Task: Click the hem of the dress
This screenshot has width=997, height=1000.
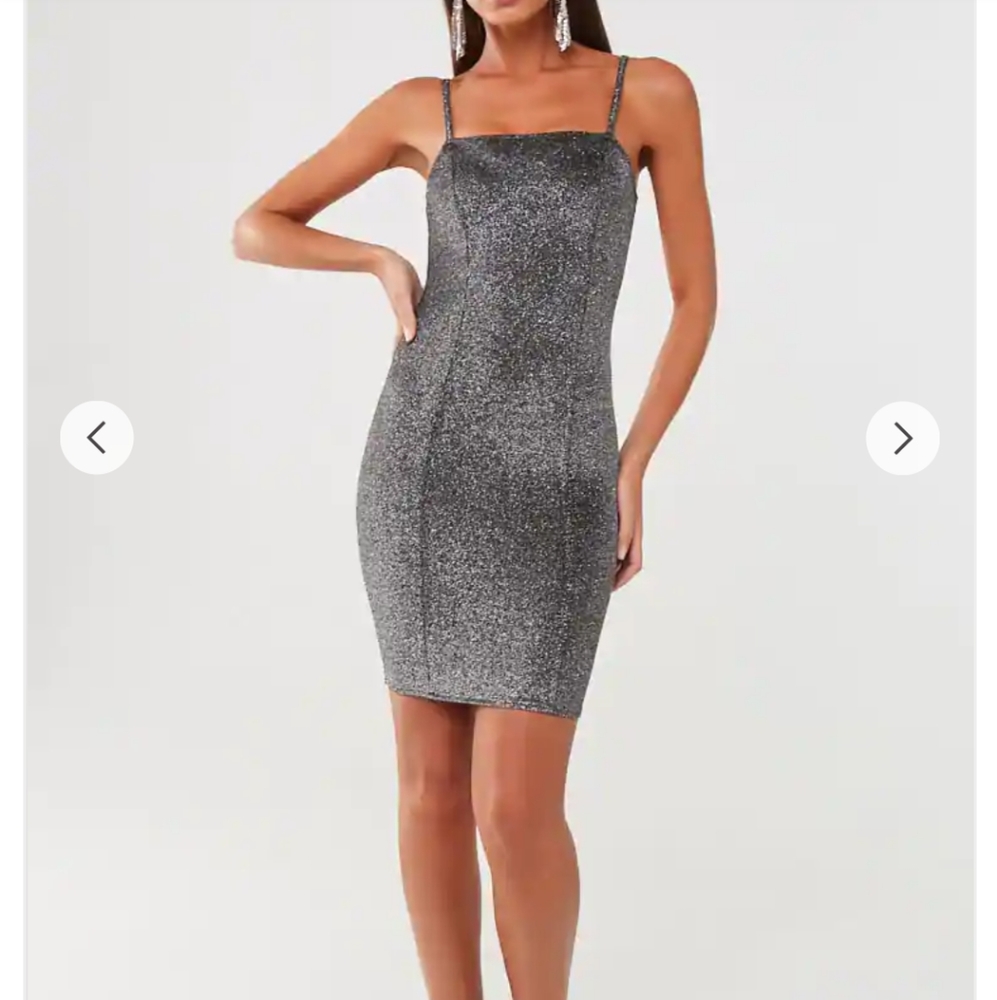Action: tap(480, 700)
